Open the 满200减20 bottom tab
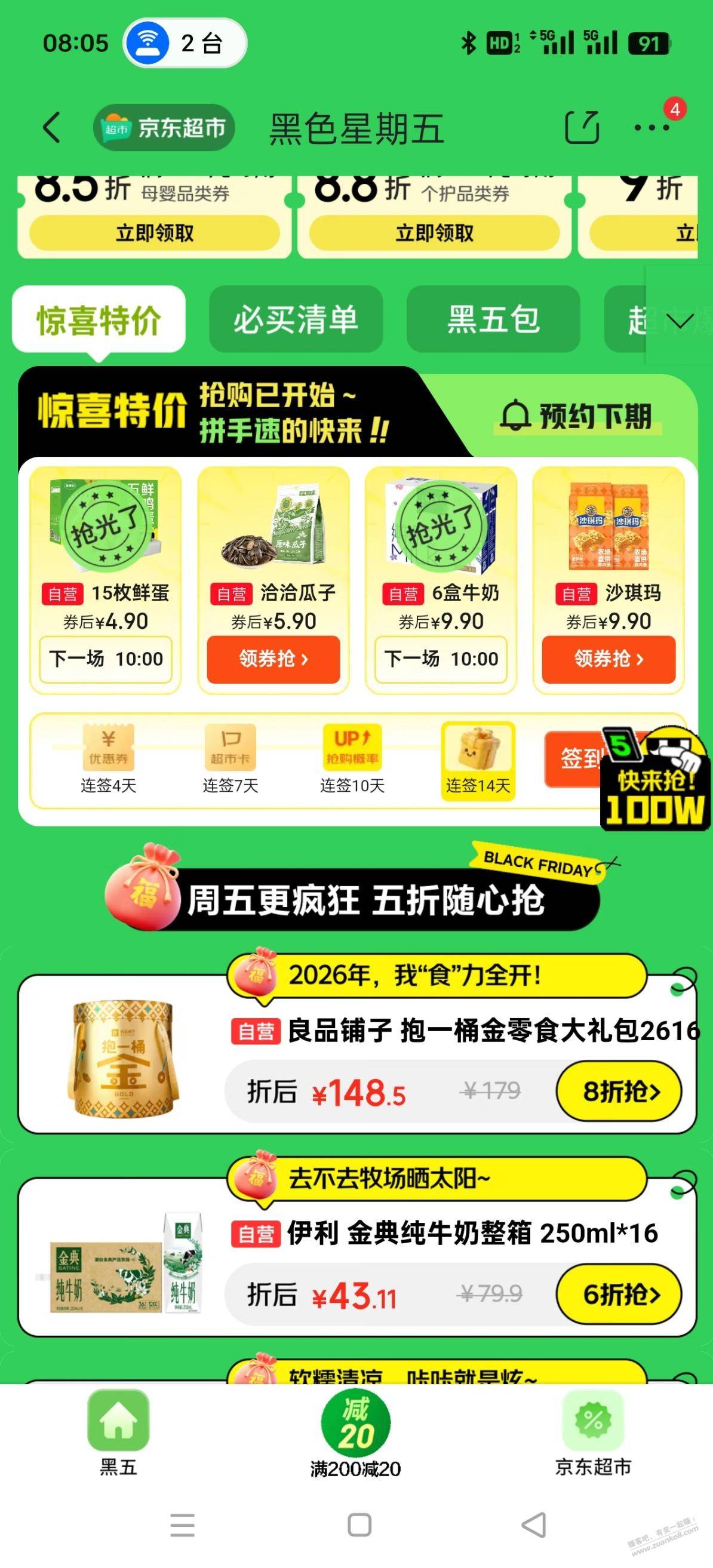Viewport: 713px width, 1568px height. tap(356, 1433)
